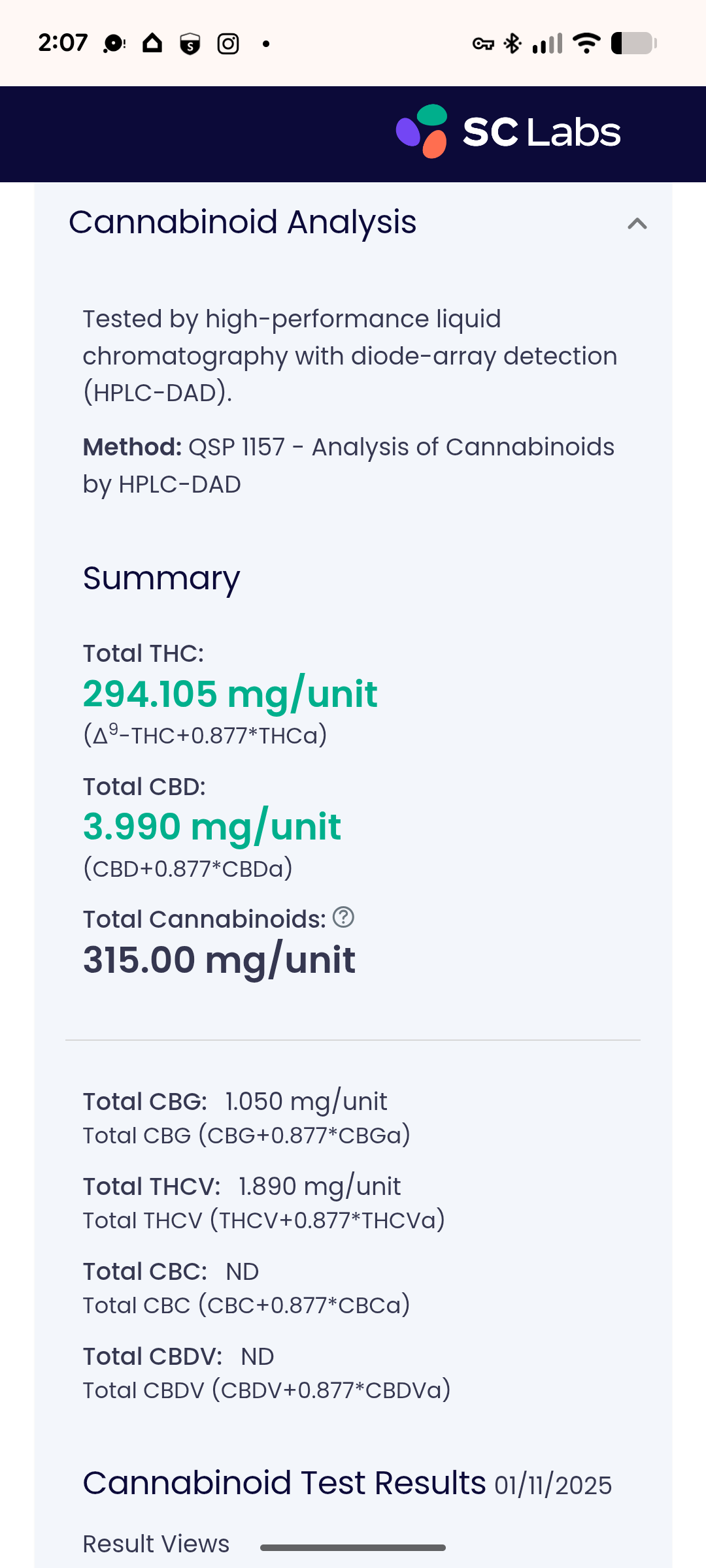Collapse the Cannabinoid Analysis section
Image resolution: width=706 pixels, height=1568 pixels.
click(637, 224)
